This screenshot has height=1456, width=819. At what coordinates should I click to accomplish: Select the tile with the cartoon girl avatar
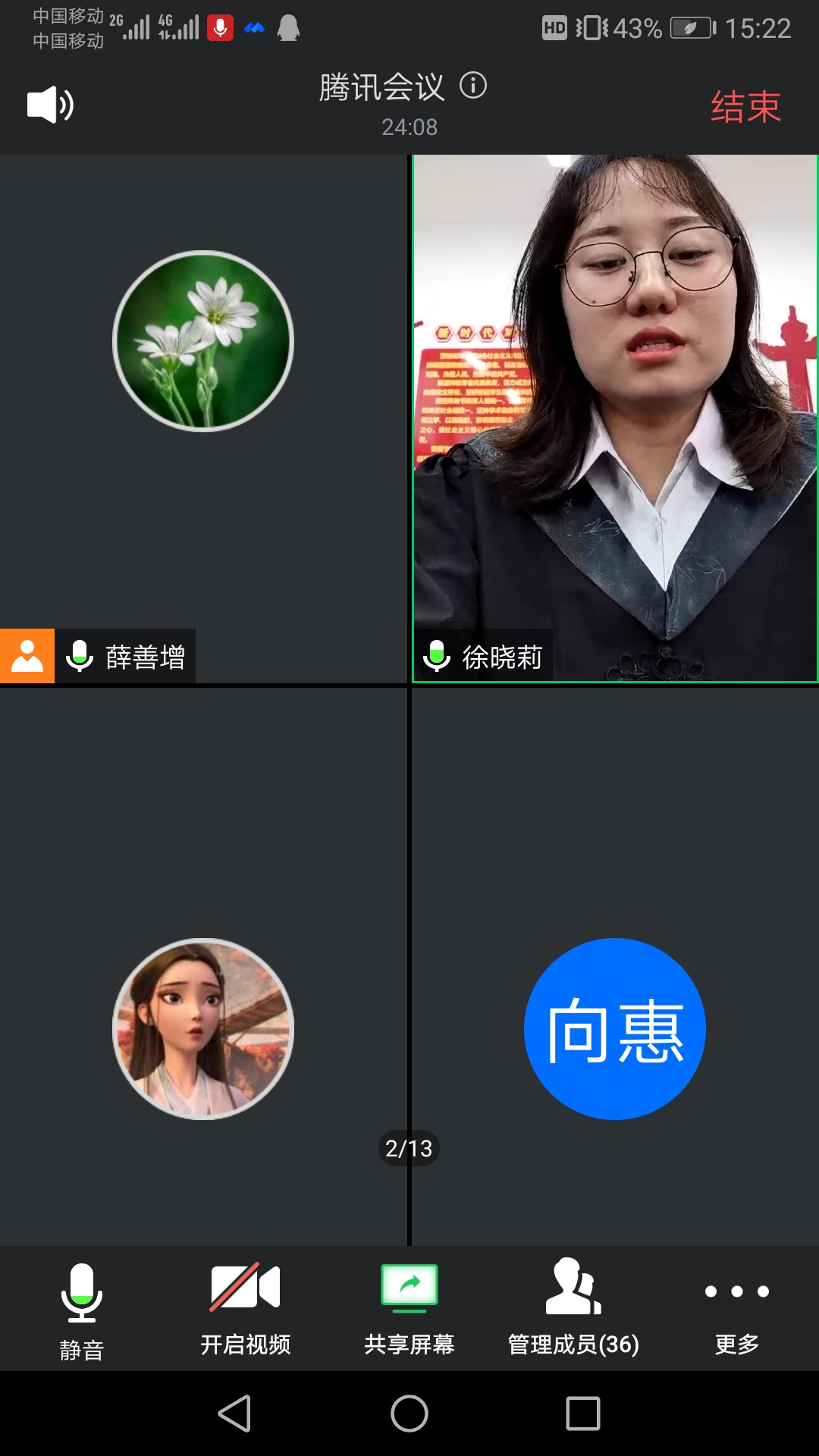pos(203,1029)
